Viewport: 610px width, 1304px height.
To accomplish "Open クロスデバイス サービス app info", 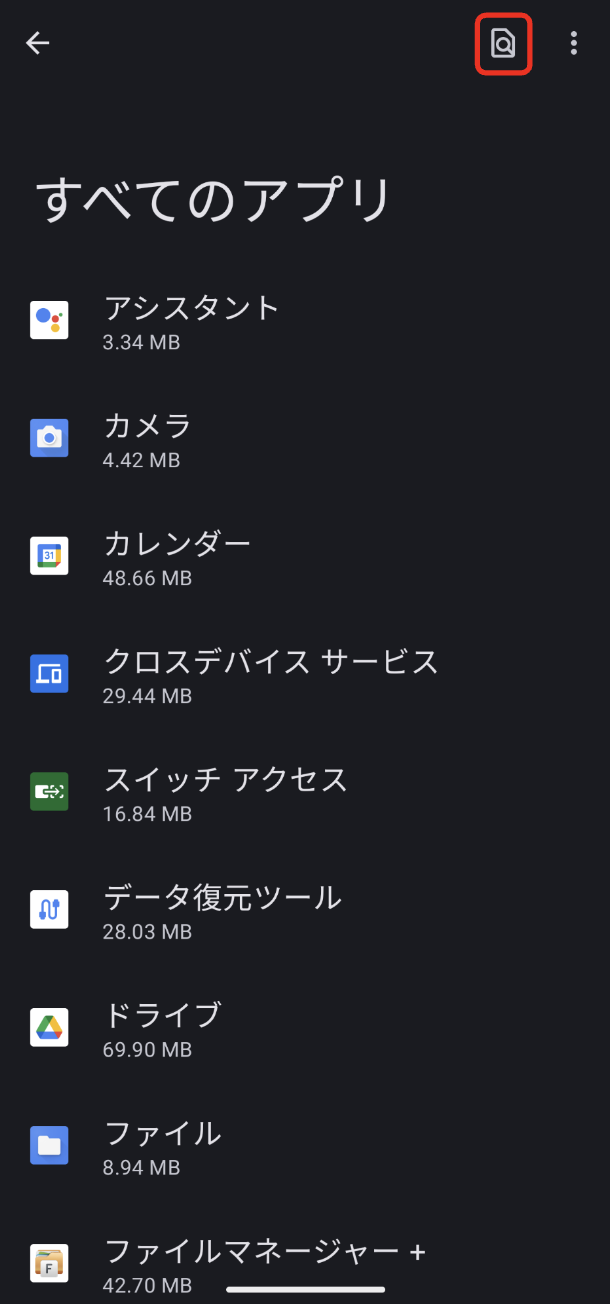I will coord(305,675).
